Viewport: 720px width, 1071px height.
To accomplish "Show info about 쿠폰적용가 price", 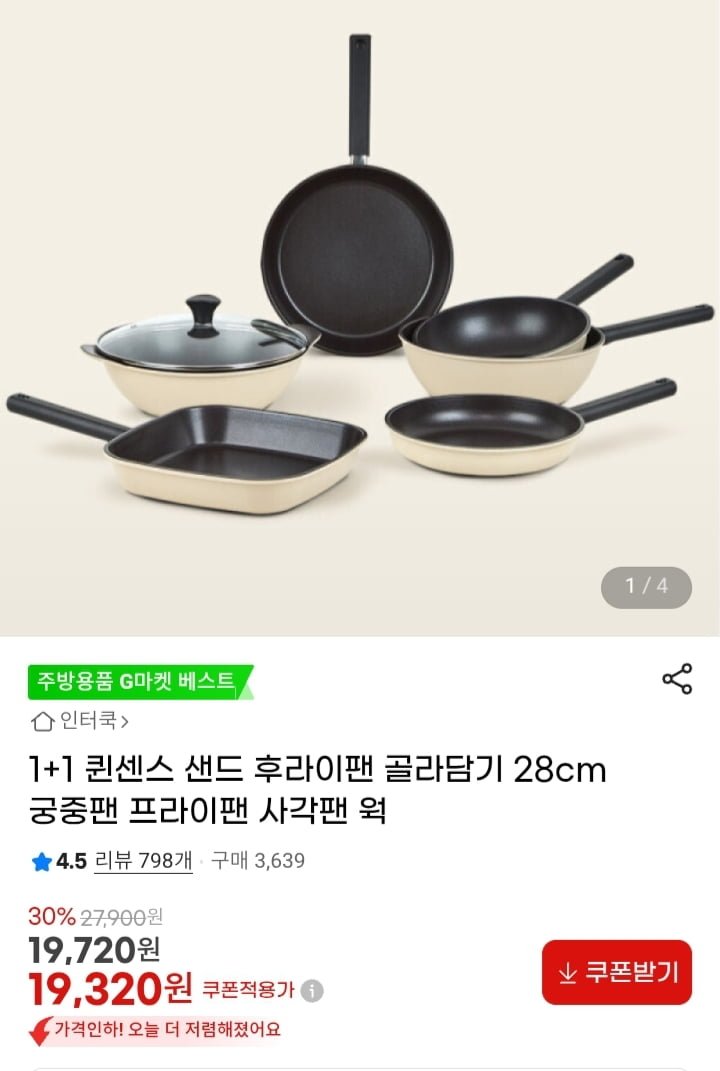I will pos(313,991).
